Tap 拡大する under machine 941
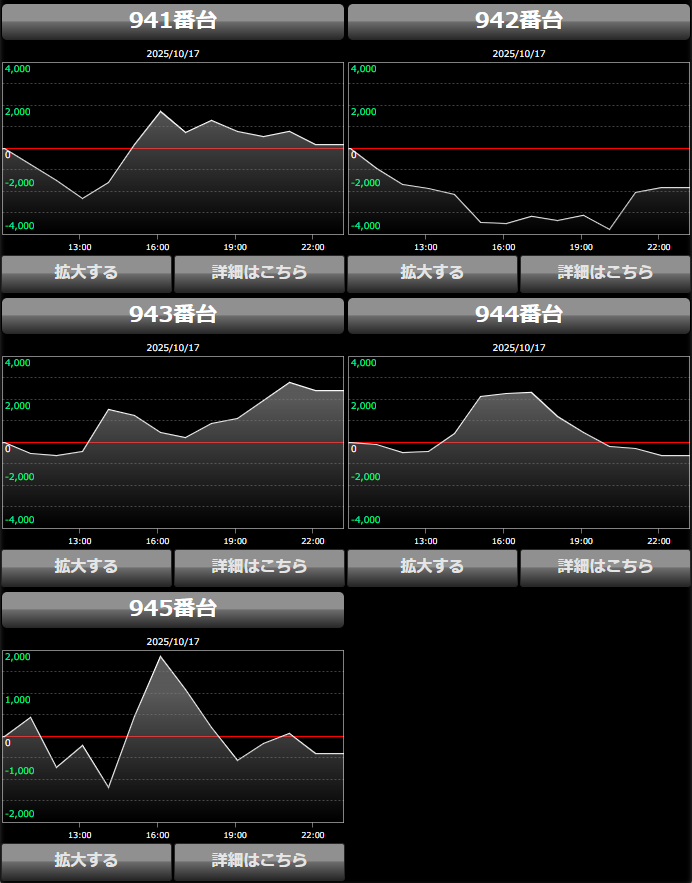This screenshot has width=692, height=883. click(x=86, y=272)
